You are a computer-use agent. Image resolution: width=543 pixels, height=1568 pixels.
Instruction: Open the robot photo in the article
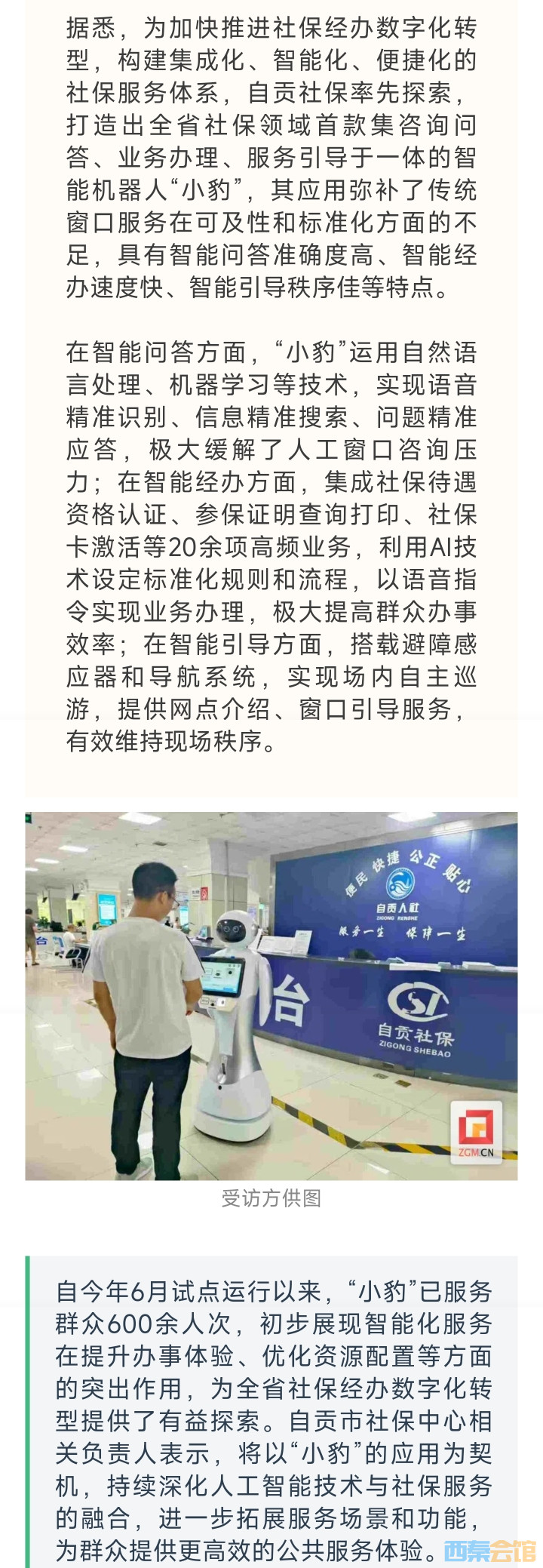click(x=271, y=995)
